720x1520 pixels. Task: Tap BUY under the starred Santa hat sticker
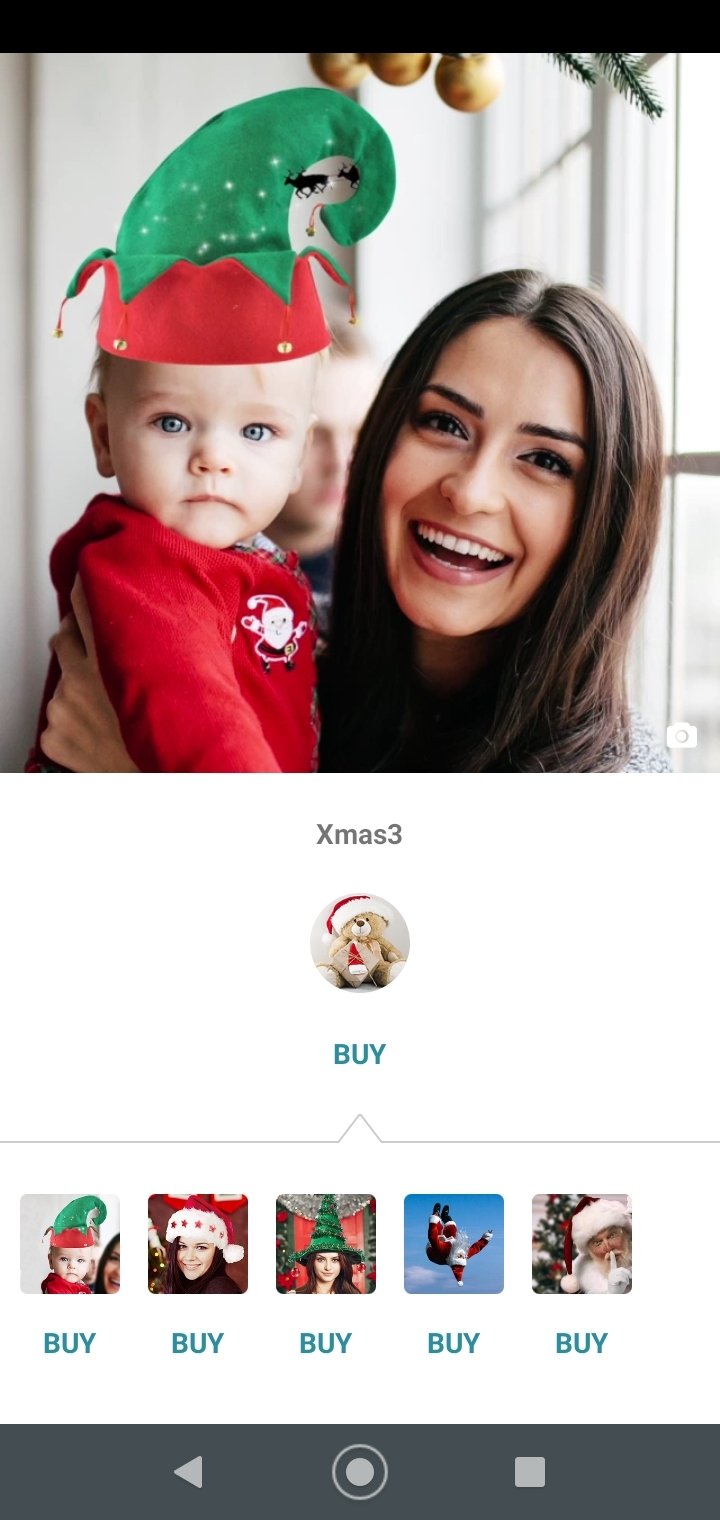(198, 1343)
